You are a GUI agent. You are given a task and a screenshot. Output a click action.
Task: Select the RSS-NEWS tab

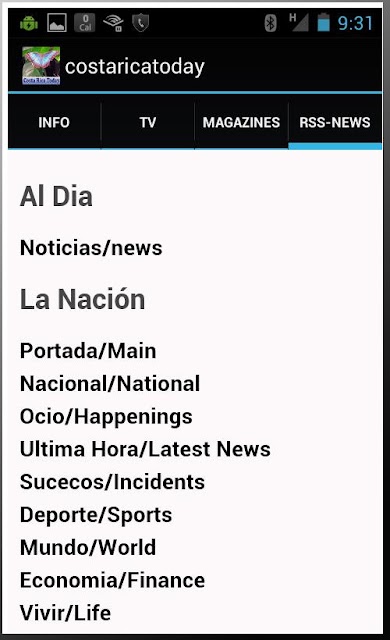click(x=335, y=122)
